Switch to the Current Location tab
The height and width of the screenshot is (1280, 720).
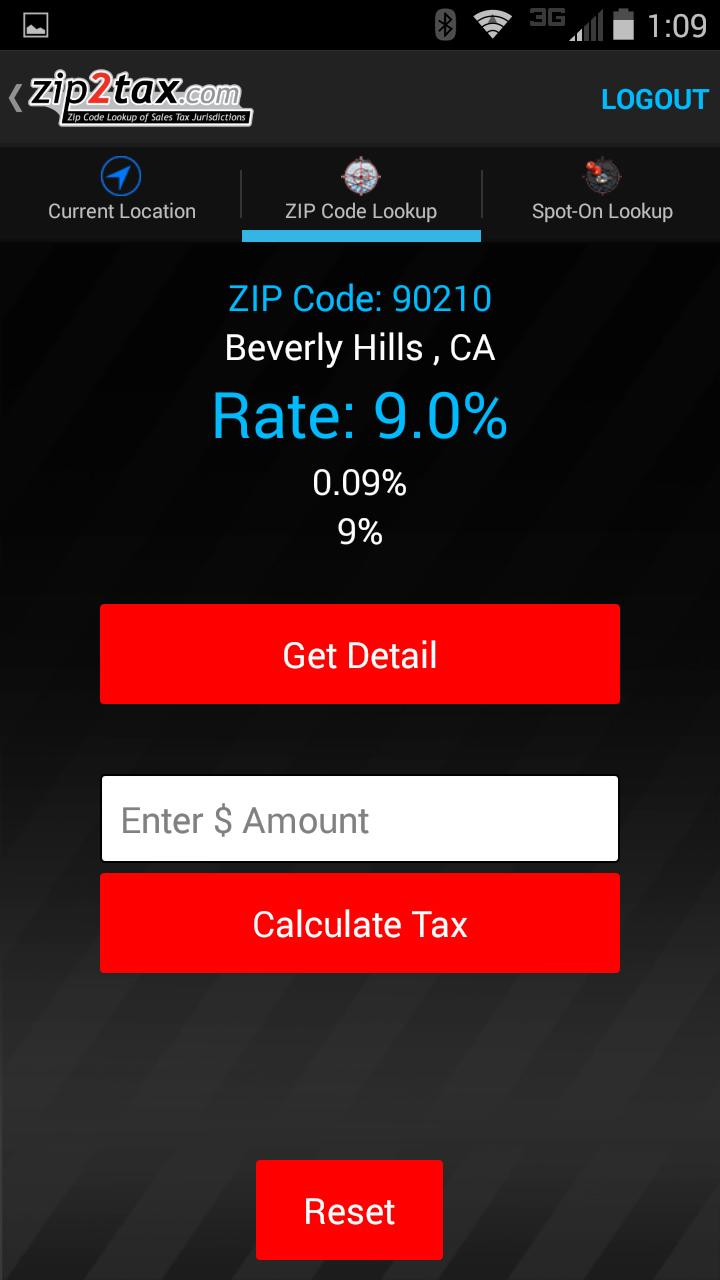[x=121, y=193]
